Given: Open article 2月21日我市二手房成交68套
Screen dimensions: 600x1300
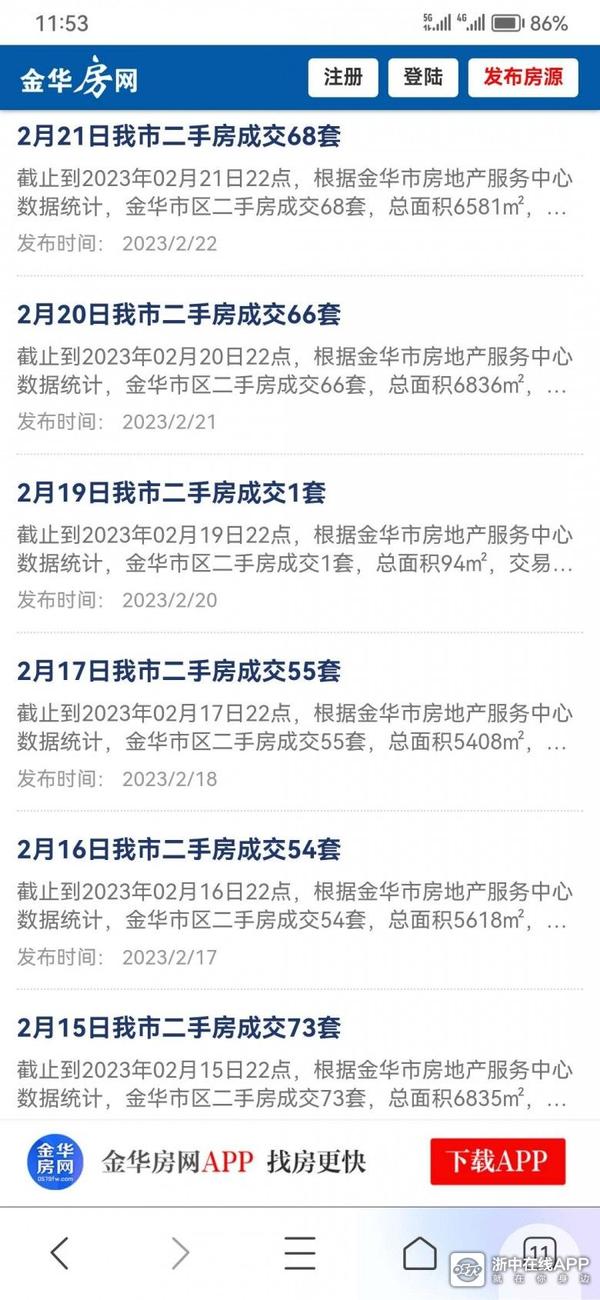Looking at the screenshot, I should (179, 137).
